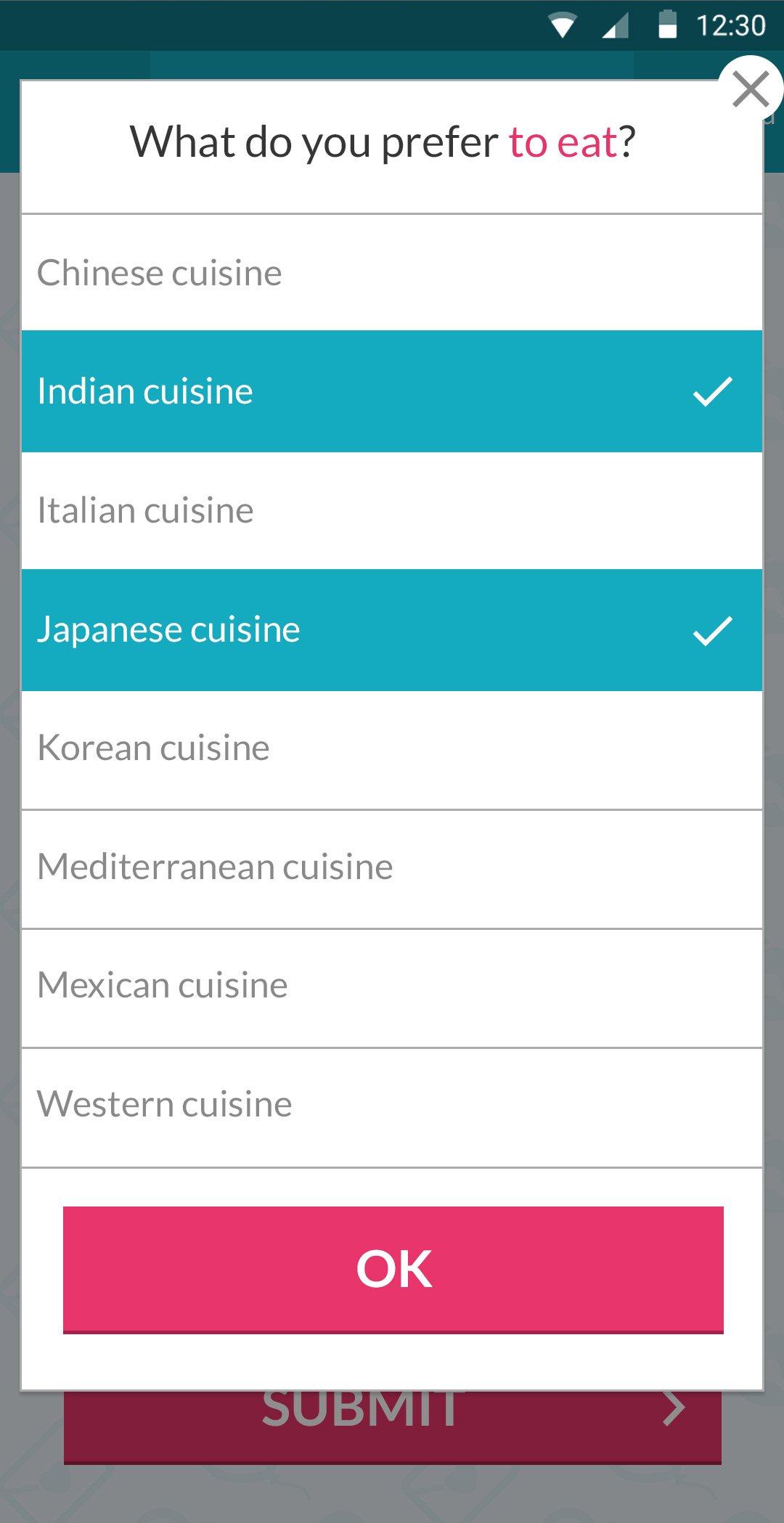Tap Mexican cuisine option

(392, 987)
